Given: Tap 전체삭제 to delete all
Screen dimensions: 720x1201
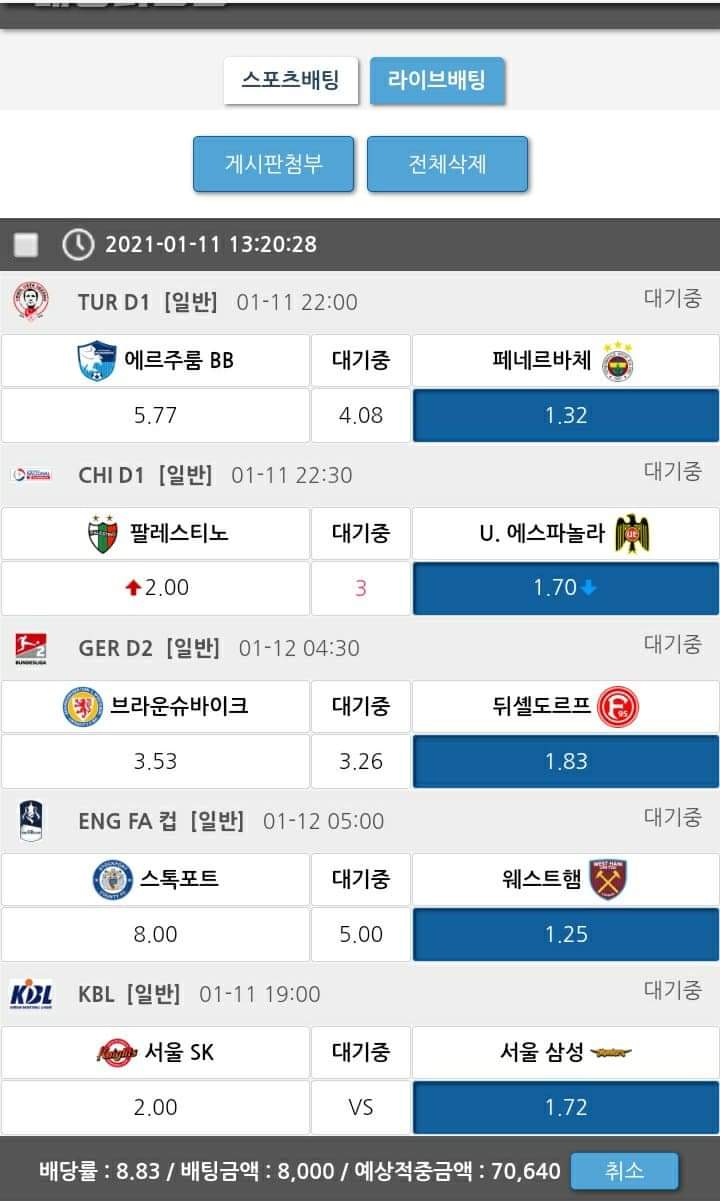Looking at the screenshot, I should [x=447, y=163].
